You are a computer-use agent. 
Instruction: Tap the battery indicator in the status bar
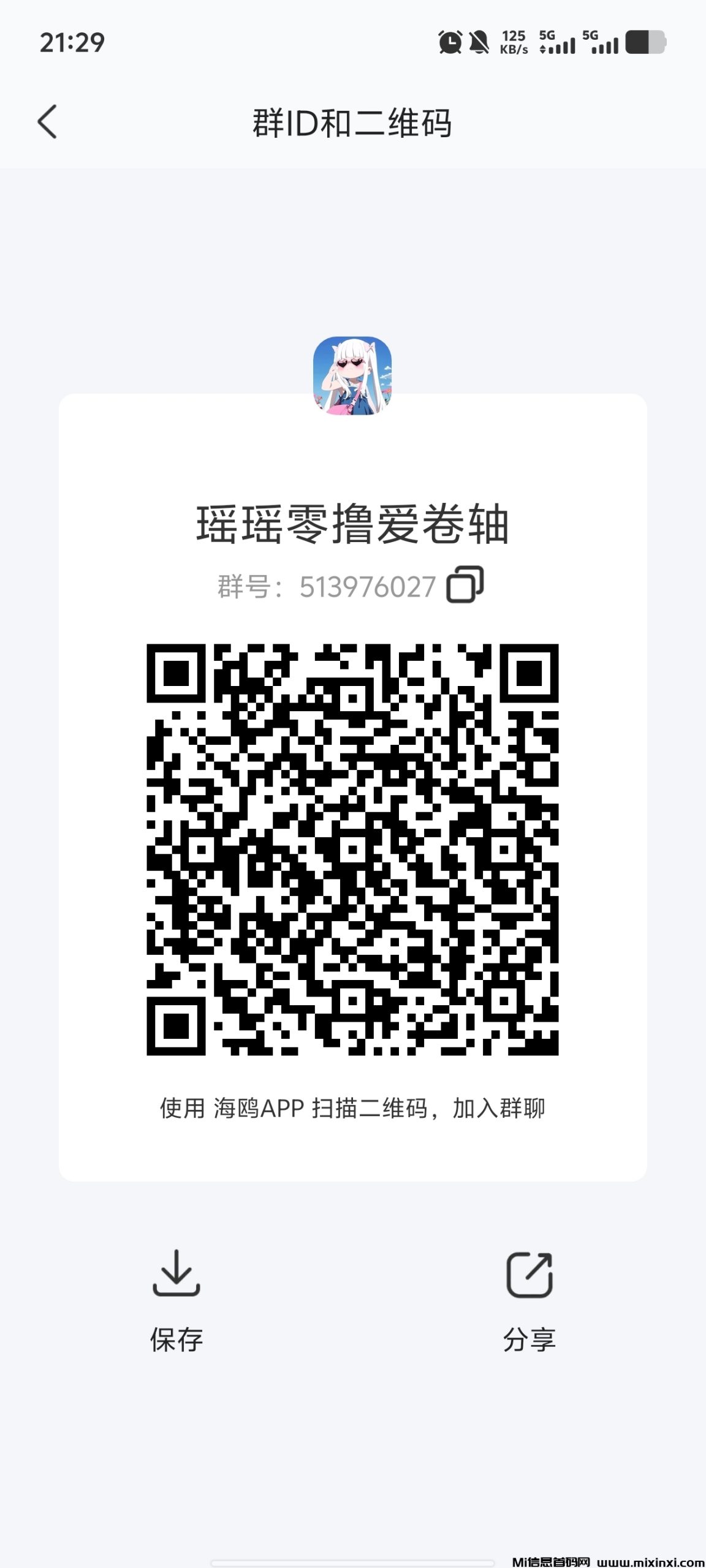pyautogui.click(x=645, y=42)
